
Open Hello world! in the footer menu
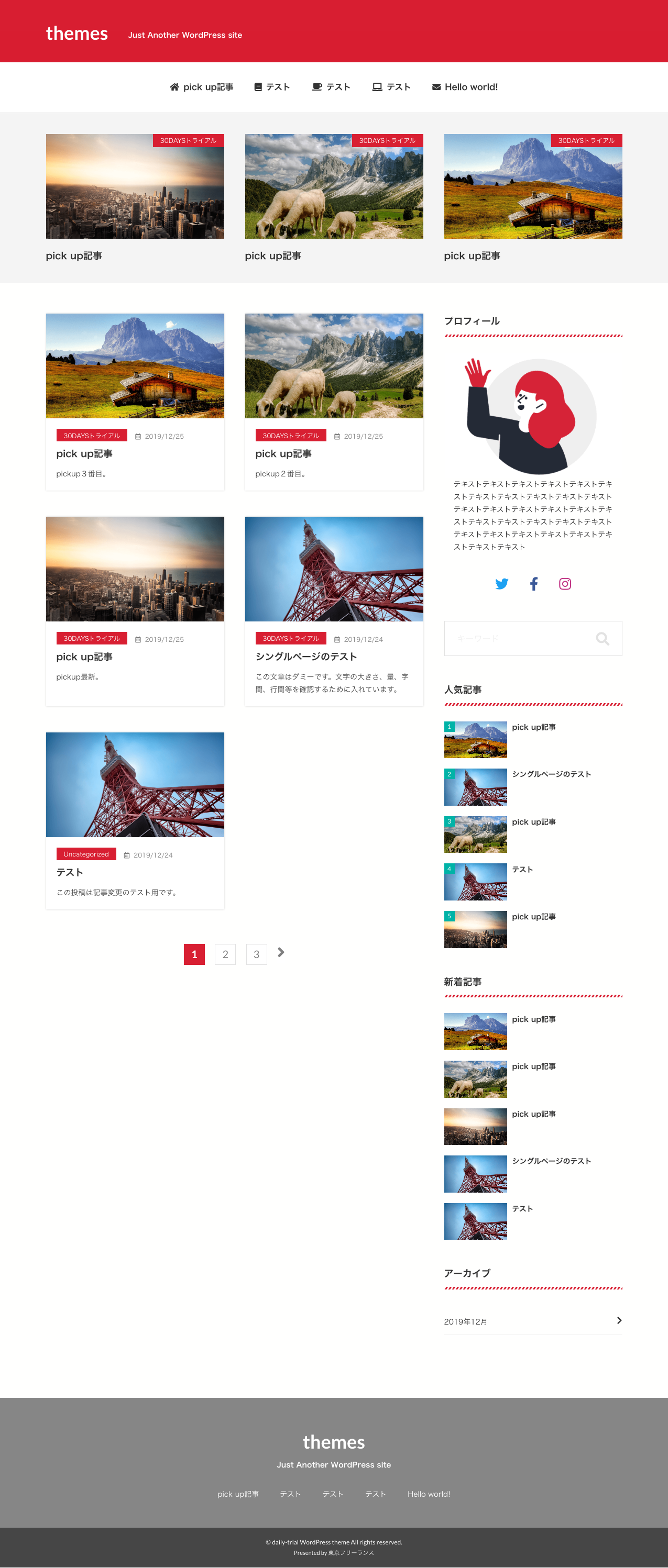(429, 1494)
